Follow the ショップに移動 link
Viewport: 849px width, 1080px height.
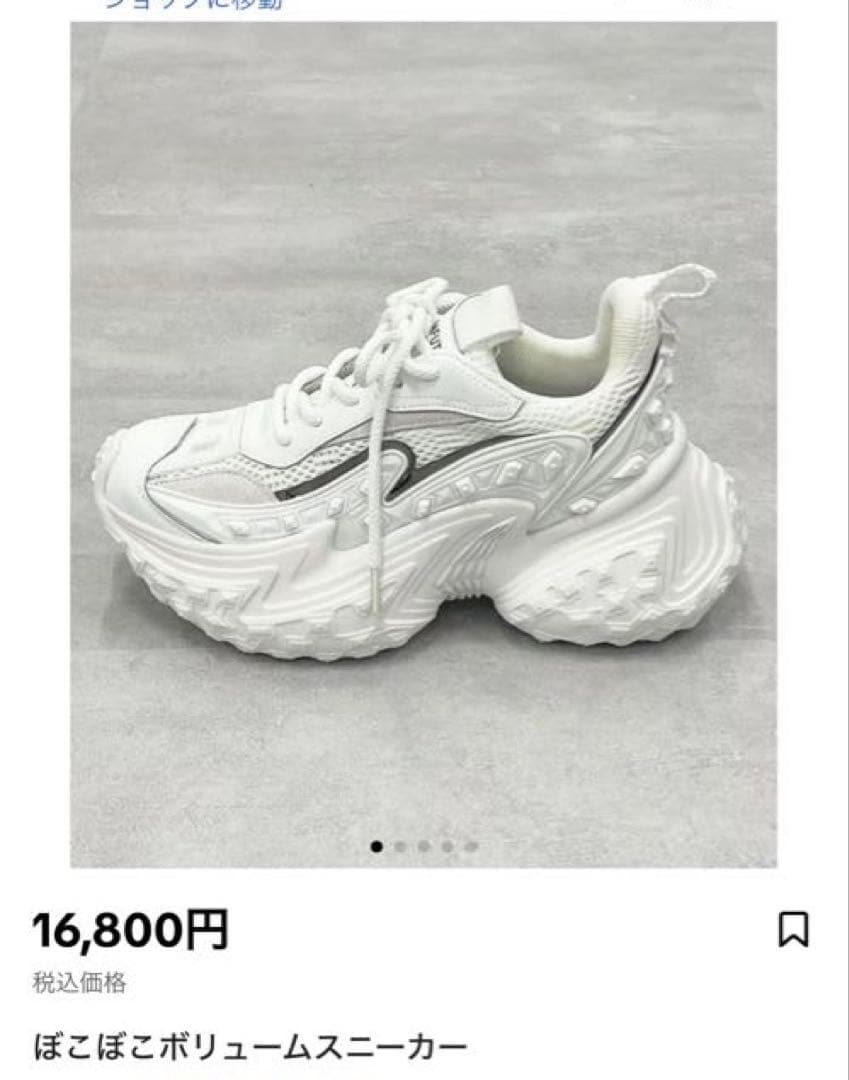(x=195, y=4)
